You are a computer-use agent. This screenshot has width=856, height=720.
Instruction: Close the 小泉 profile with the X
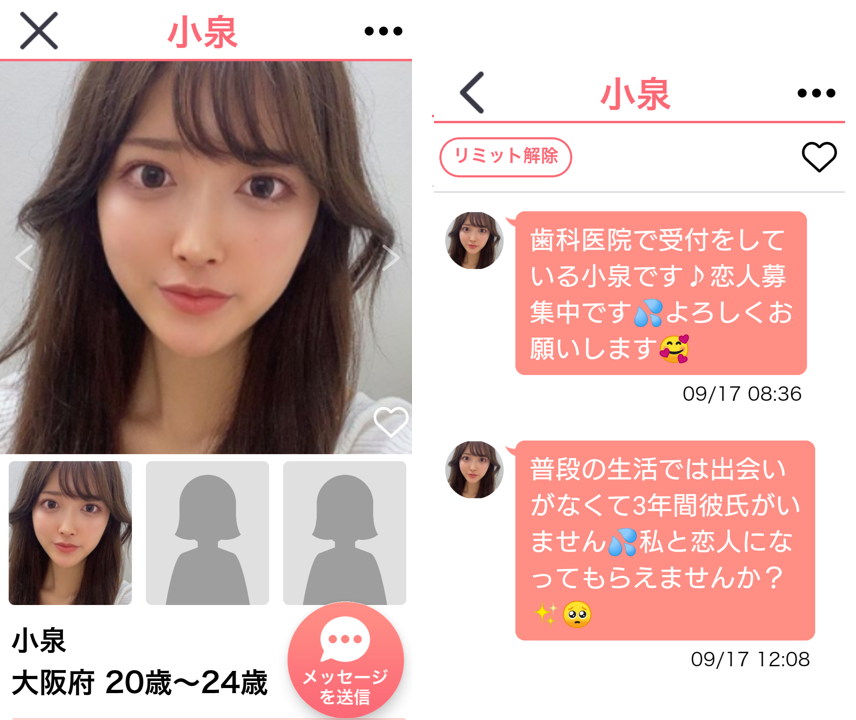tap(39, 31)
